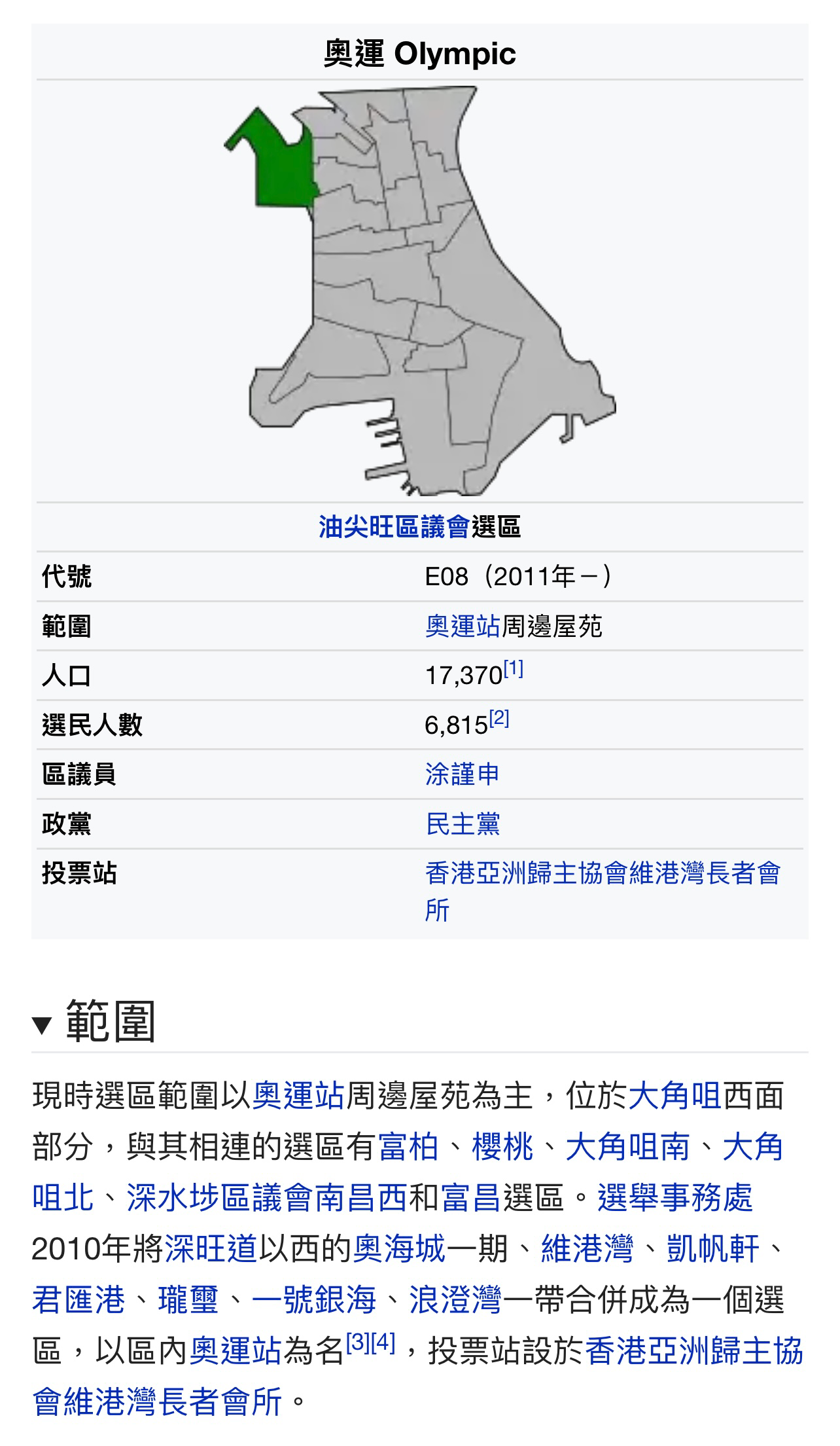Open the 選舉事務處 link
The height and width of the screenshot is (1446, 840).
coord(675,1198)
